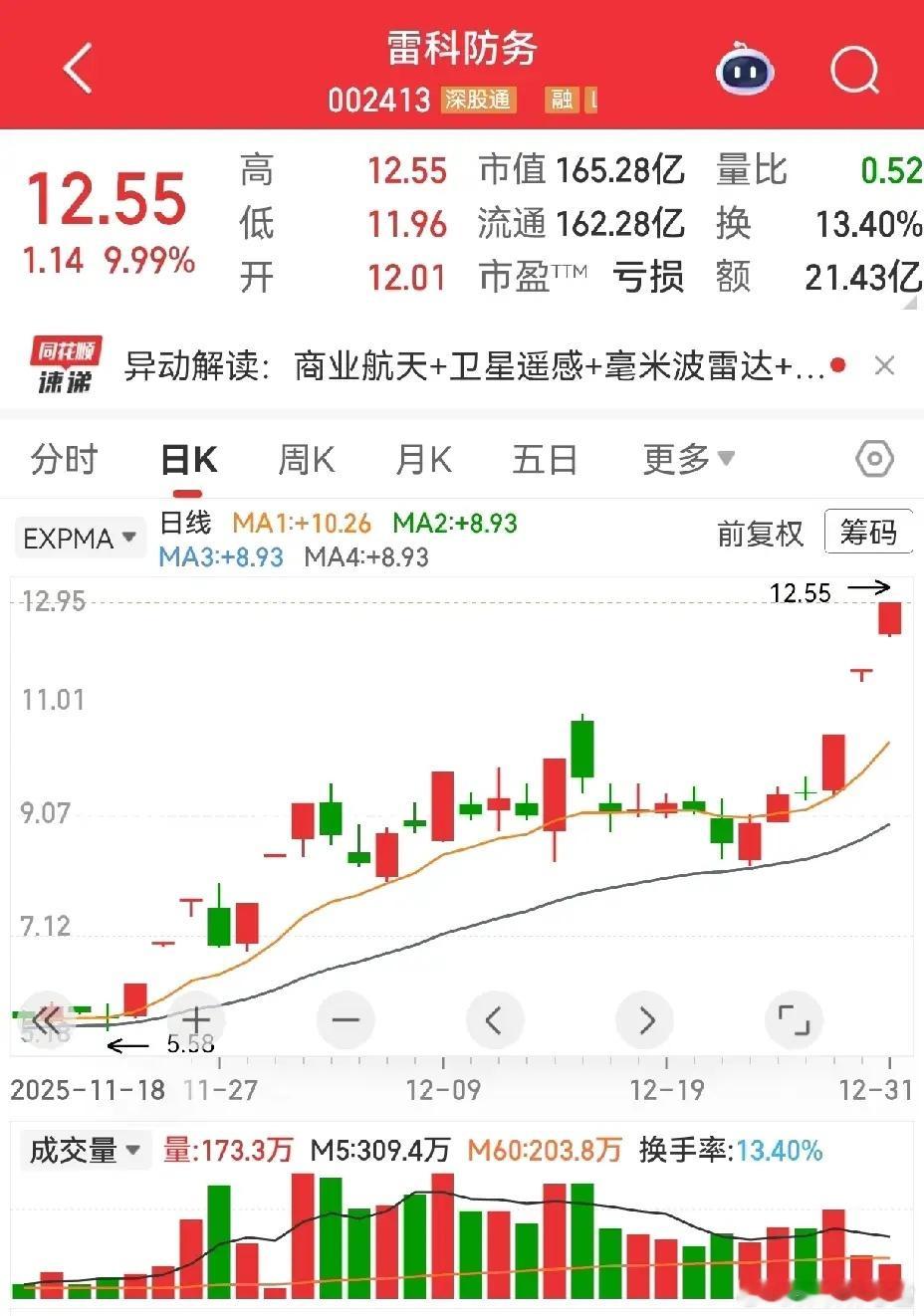Select the 周K weekly chart tab
Image resolution: width=924 pixels, height=1316 pixels.
coord(305,459)
